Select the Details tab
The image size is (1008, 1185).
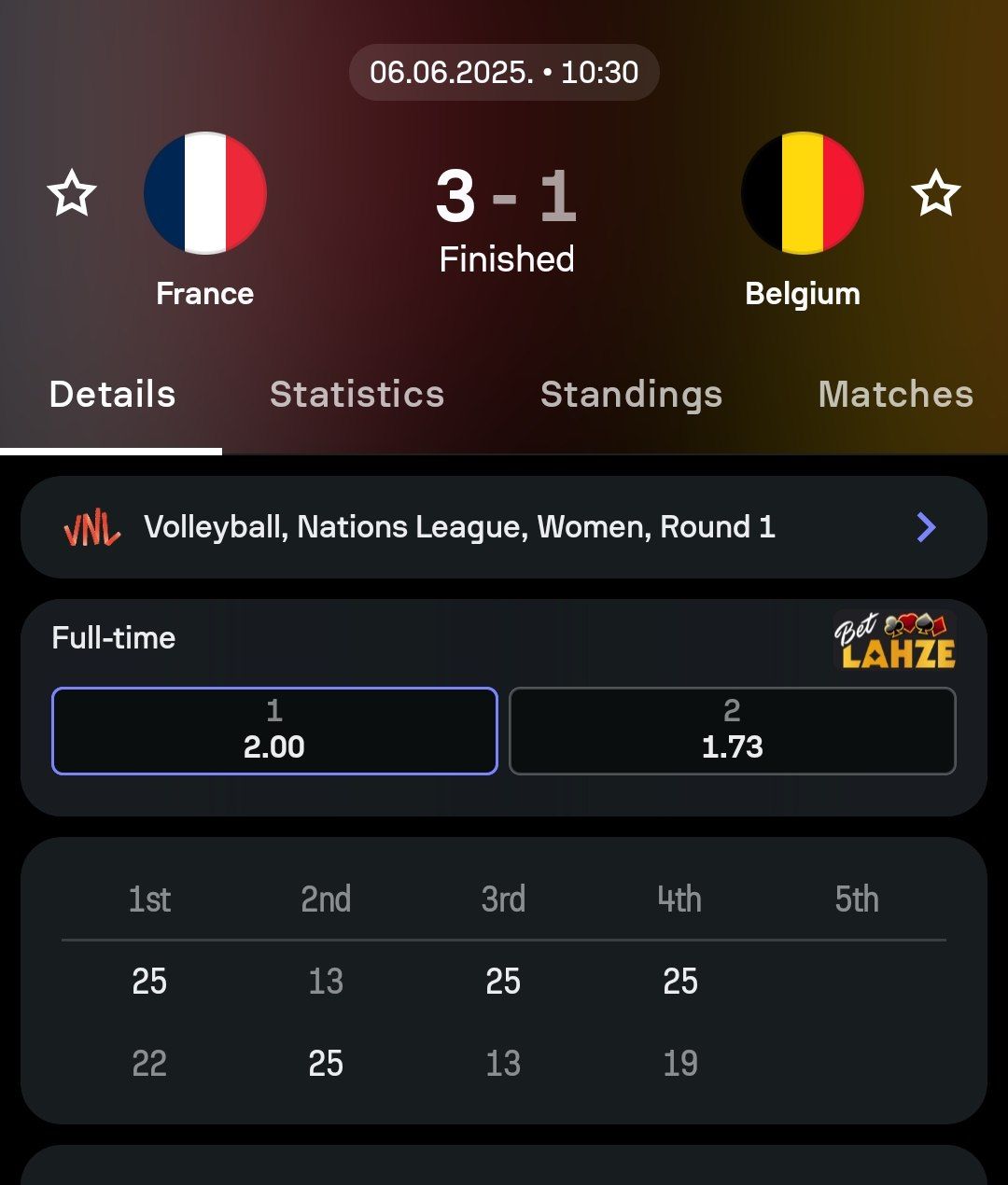click(112, 395)
